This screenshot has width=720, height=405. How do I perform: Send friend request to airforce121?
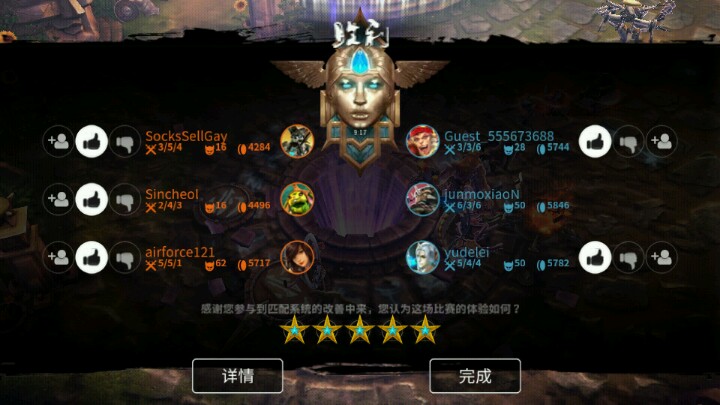click(x=59, y=258)
